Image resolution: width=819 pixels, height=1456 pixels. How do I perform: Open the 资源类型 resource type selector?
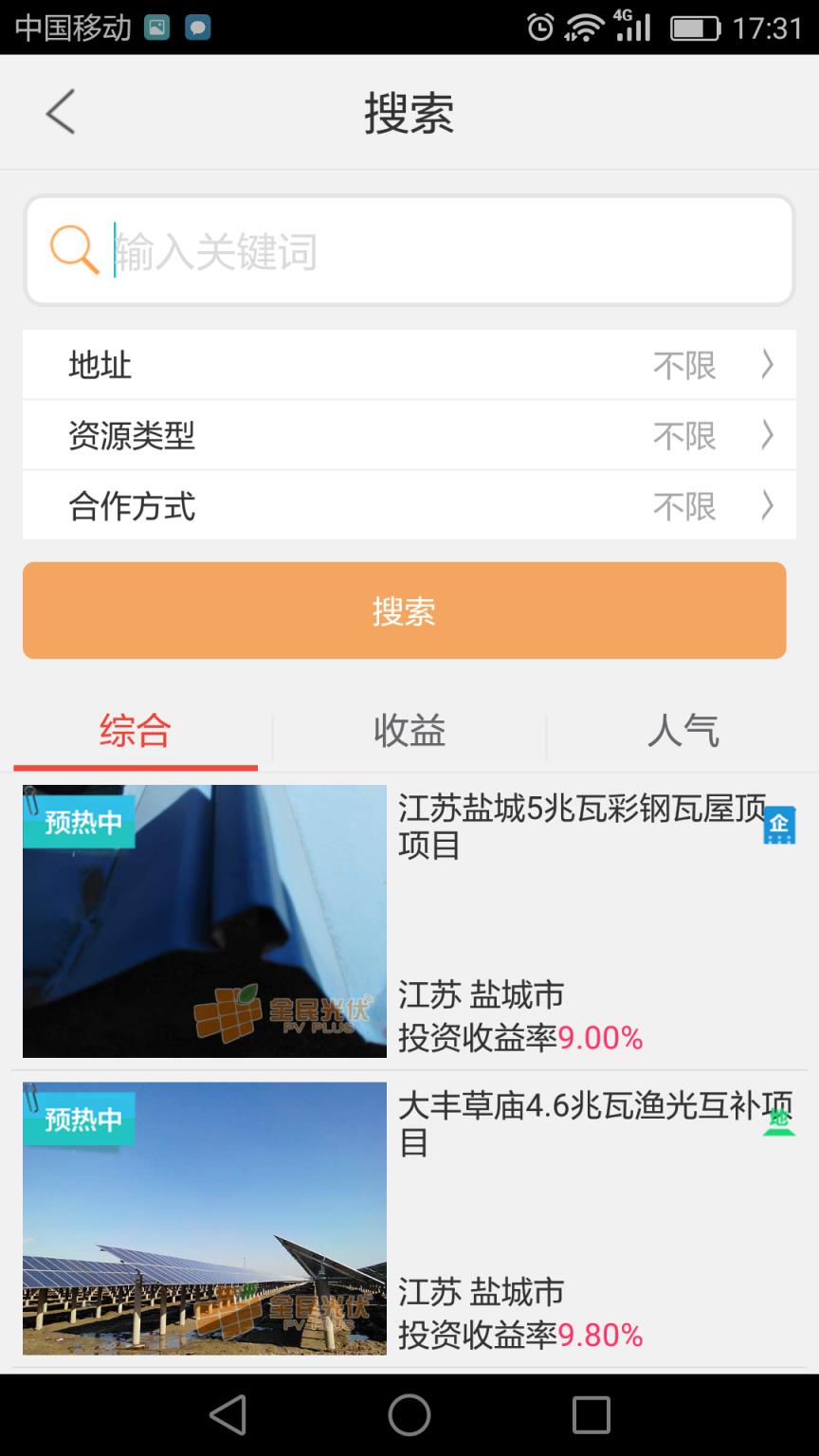coord(408,435)
